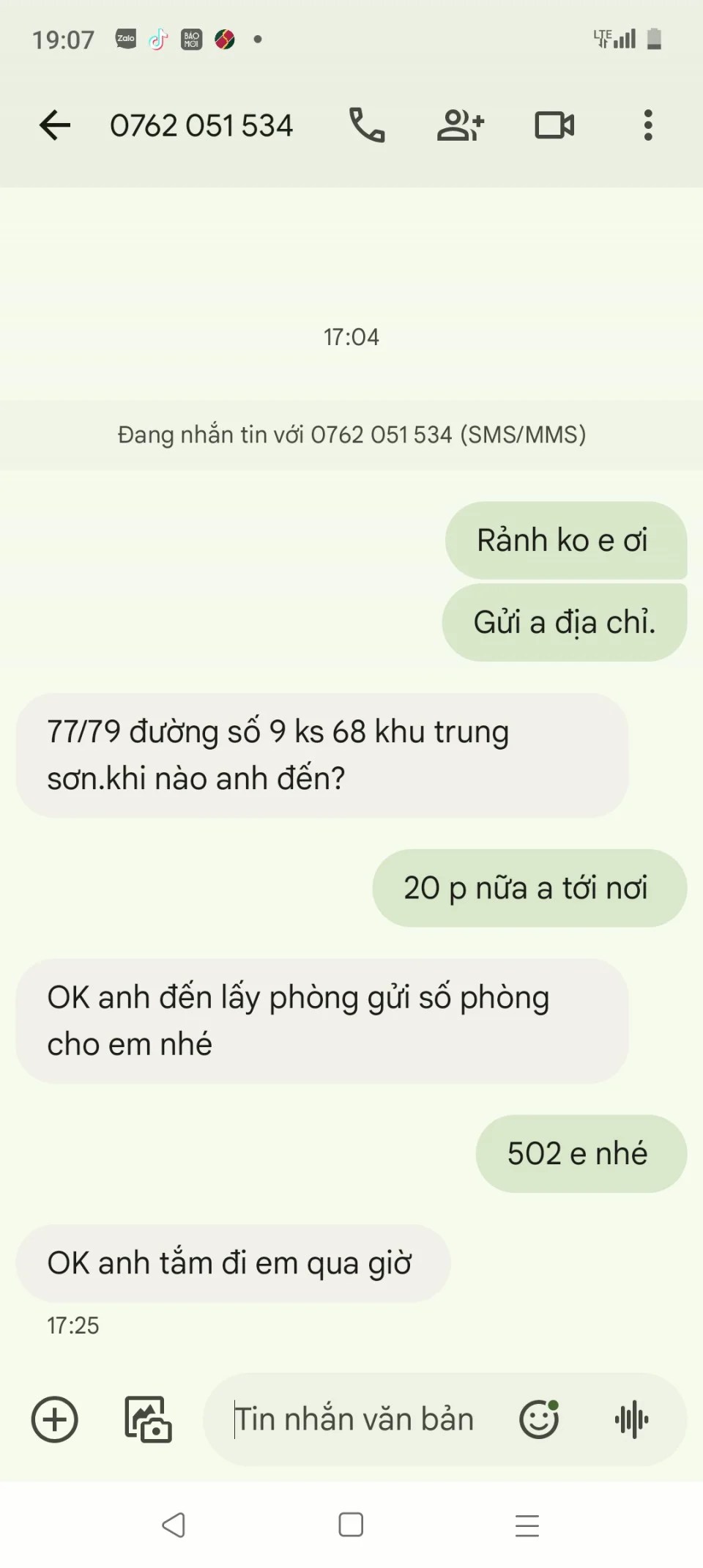This screenshot has height=1568, width=703.
Task: Go back using the top-left arrow
Action: pyautogui.click(x=55, y=125)
